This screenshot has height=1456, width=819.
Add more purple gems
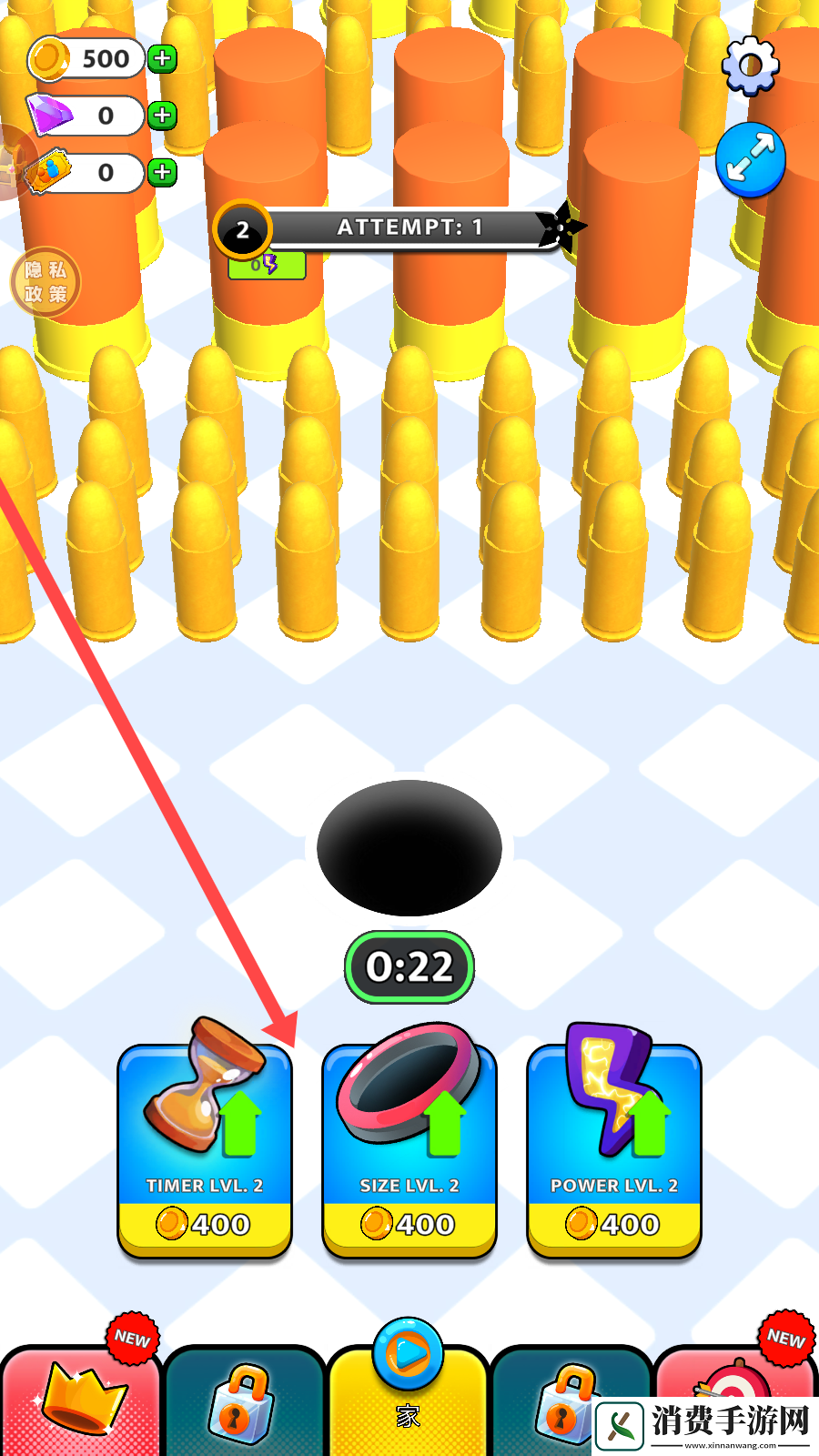(162, 116)
